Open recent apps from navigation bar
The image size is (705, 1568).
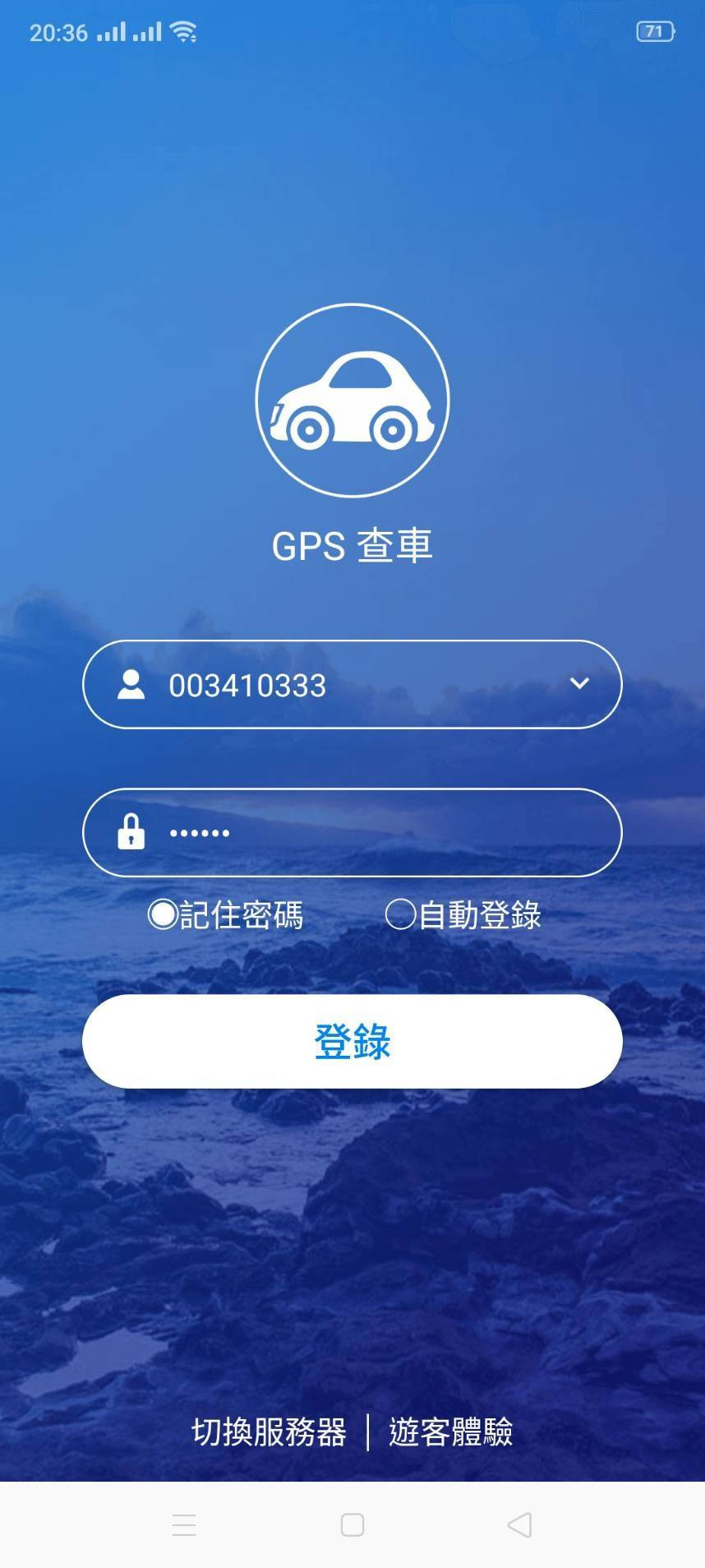tap(184, 1525)
